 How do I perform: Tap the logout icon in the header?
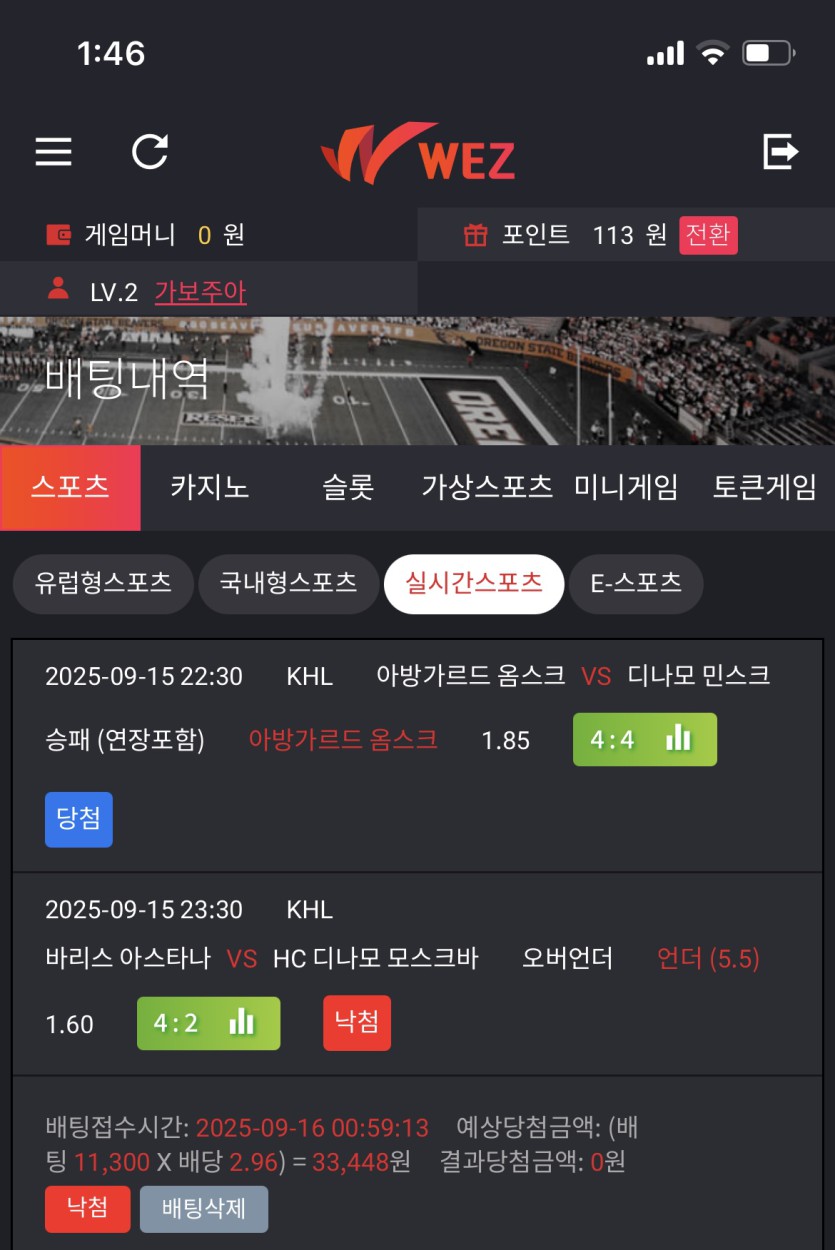780,152
